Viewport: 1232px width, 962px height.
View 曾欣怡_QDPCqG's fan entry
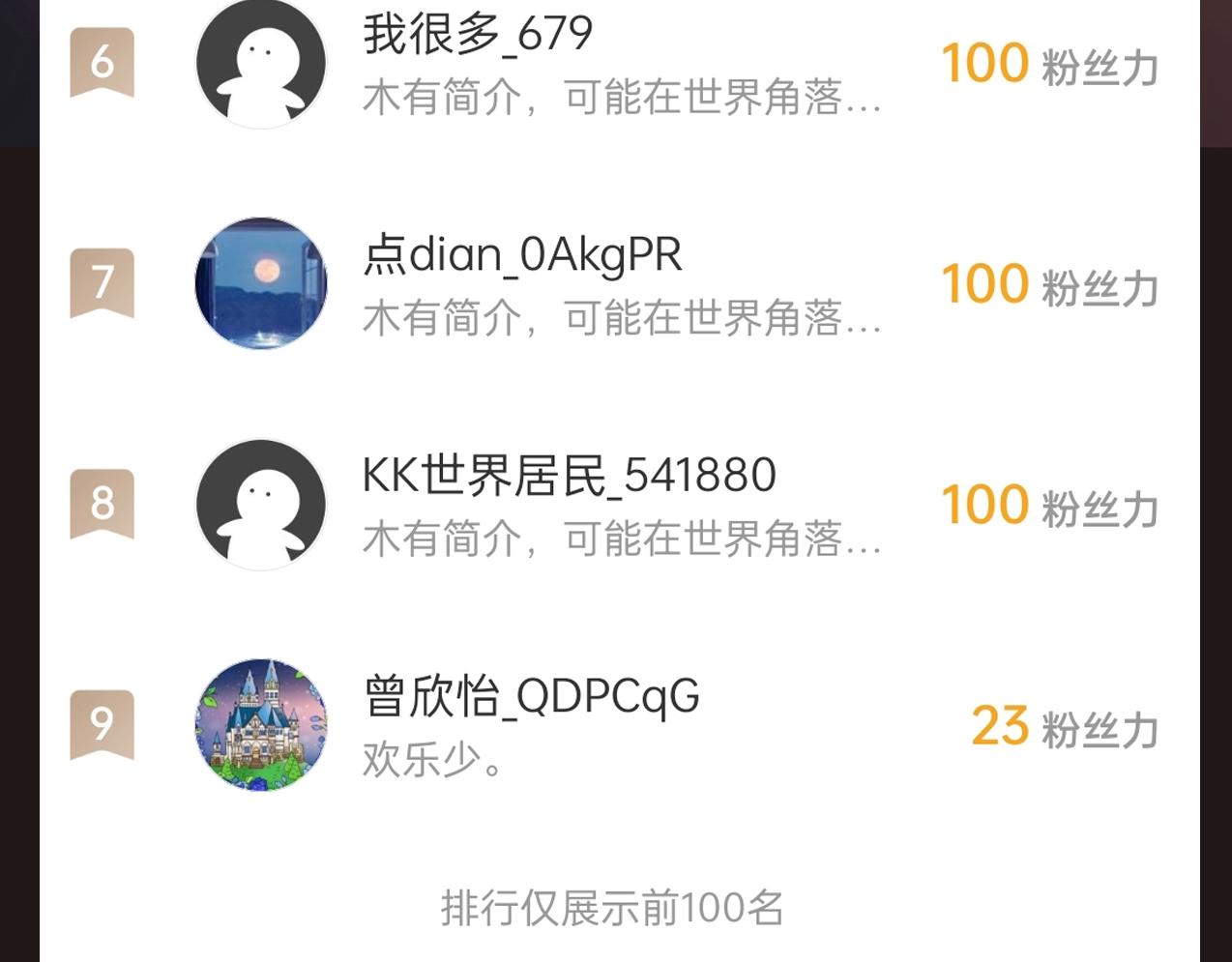tap(619, 724)
